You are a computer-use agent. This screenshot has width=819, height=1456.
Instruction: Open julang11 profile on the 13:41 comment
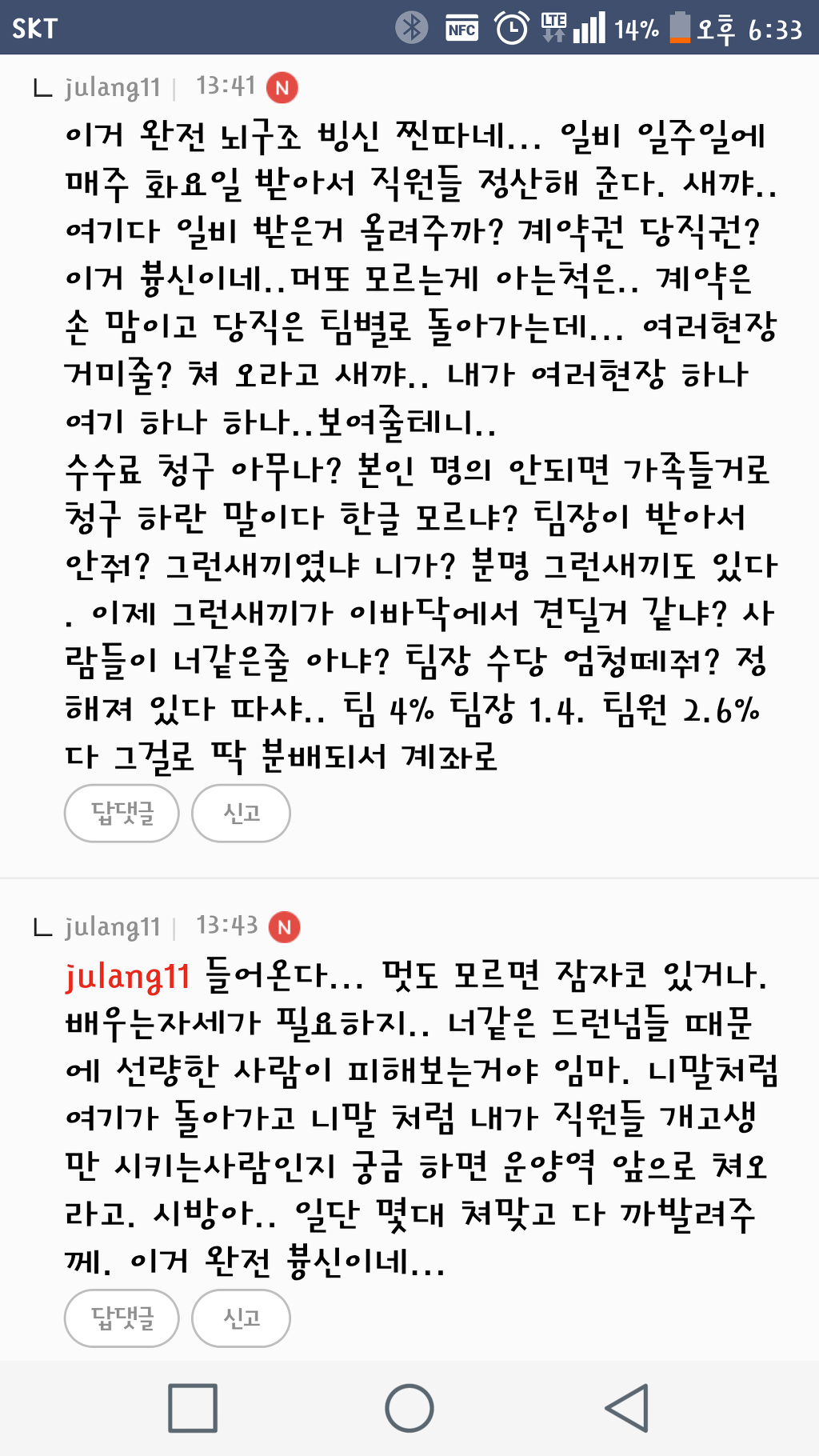point(113,87)
